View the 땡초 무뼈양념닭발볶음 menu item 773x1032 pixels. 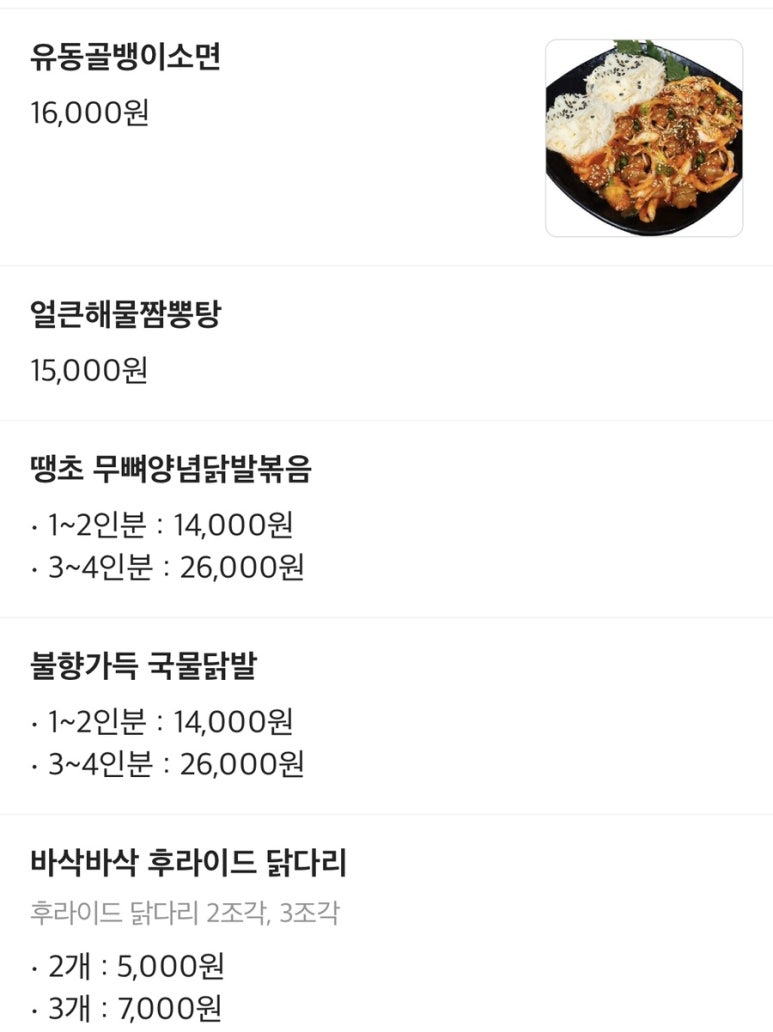tap(171, 470)
